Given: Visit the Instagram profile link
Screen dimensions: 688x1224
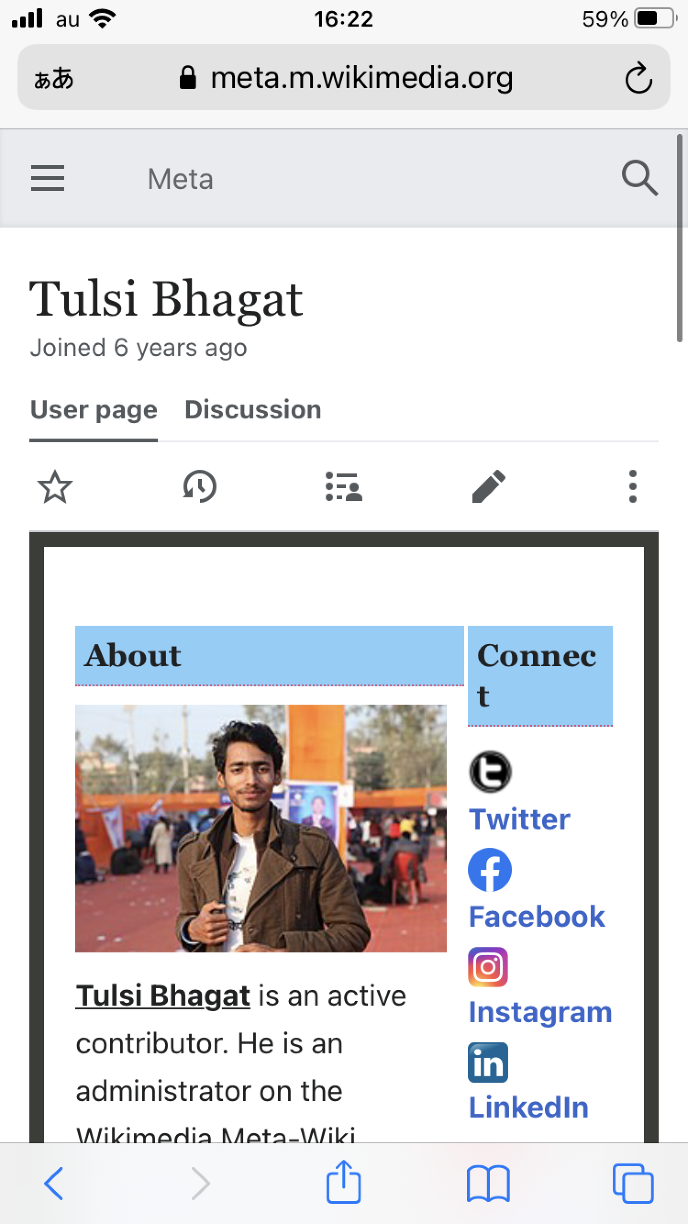Looking at the screenshot, I should (539, 1012).
